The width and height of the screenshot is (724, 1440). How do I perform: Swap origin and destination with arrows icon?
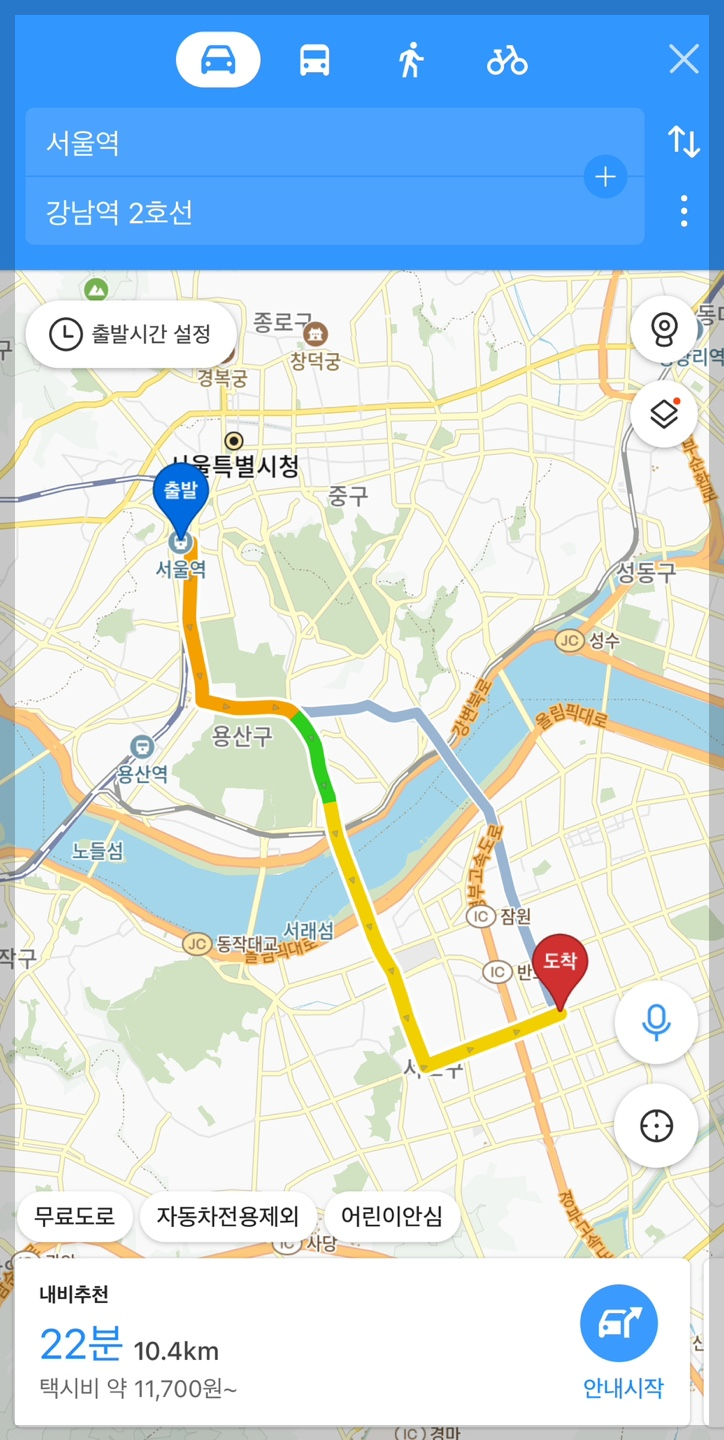tap(685, 143)
